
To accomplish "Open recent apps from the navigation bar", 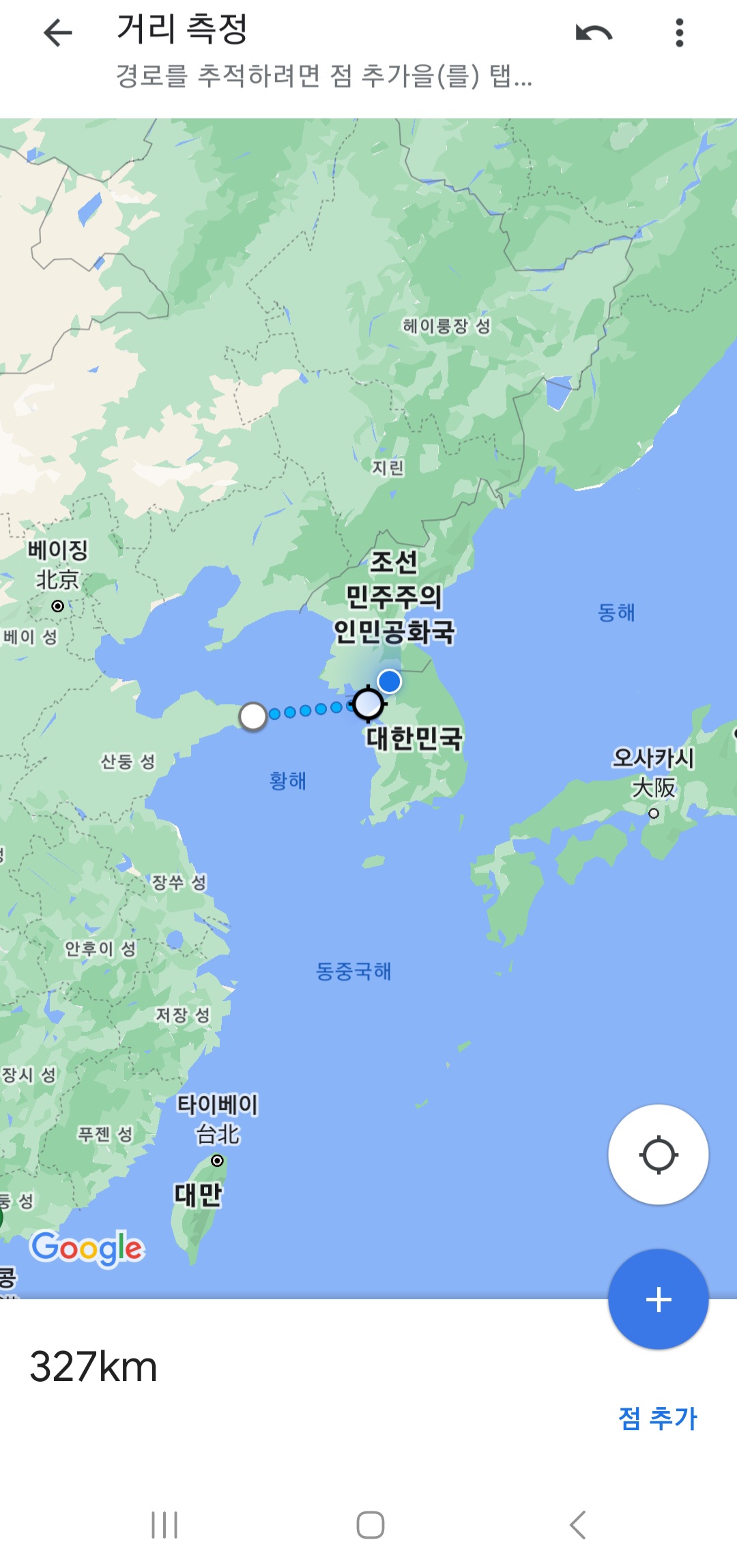I will [x=164, y=1524].
